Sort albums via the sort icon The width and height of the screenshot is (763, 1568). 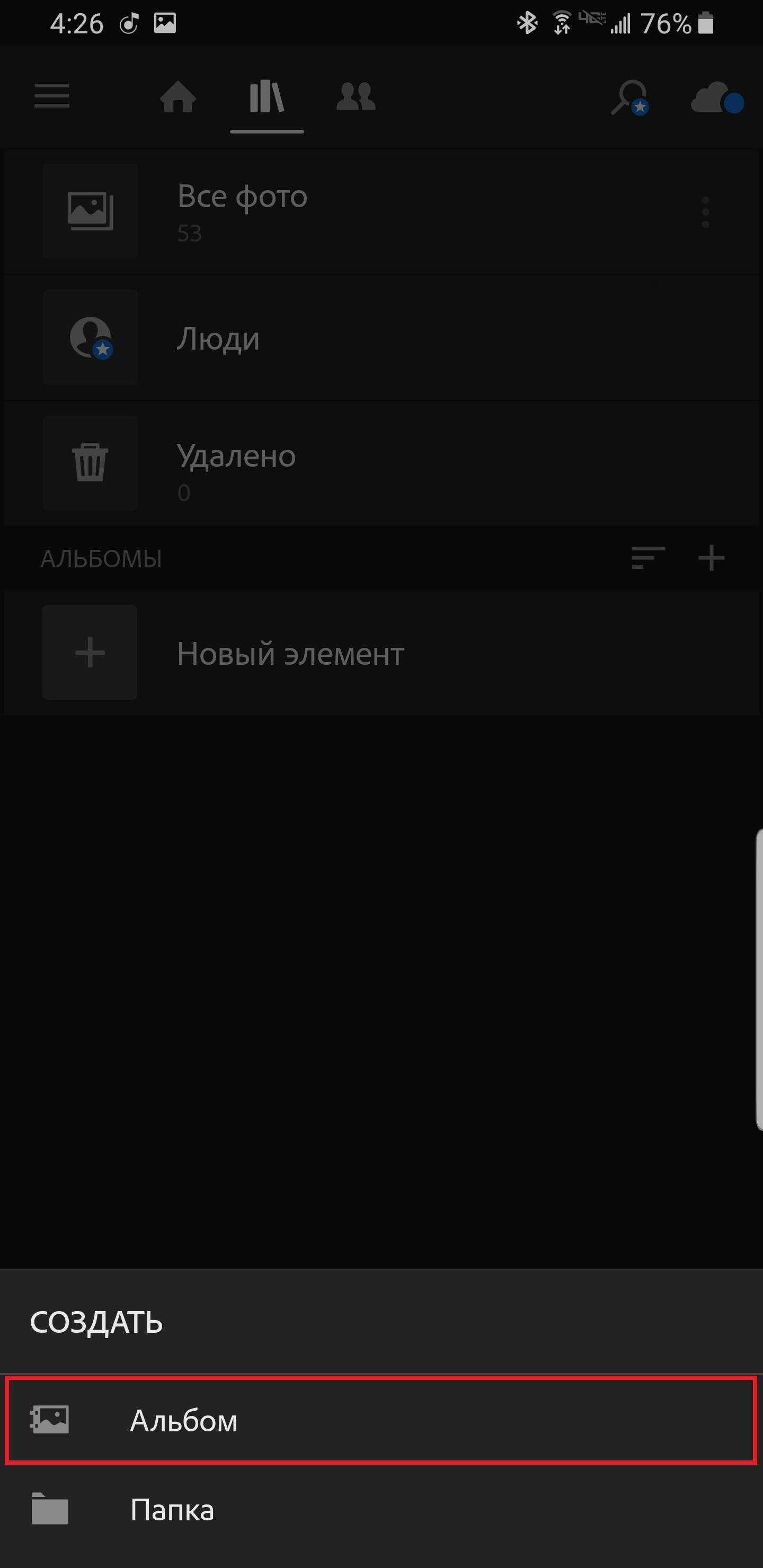pos(647,558)
